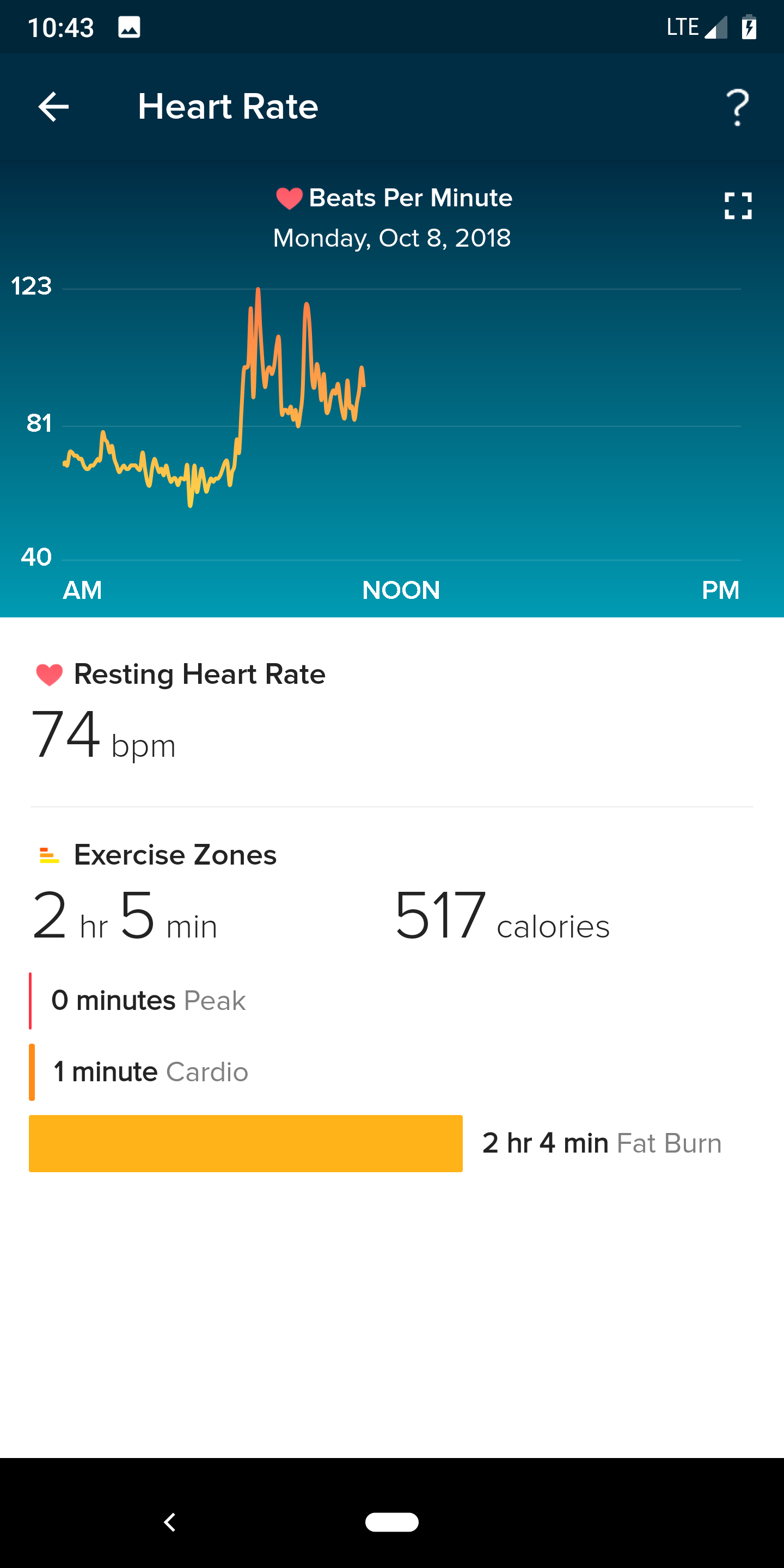Open the heart rate help icon
Image resolution: width=784 pixels, height=1568 pixels.
point(738,107)
